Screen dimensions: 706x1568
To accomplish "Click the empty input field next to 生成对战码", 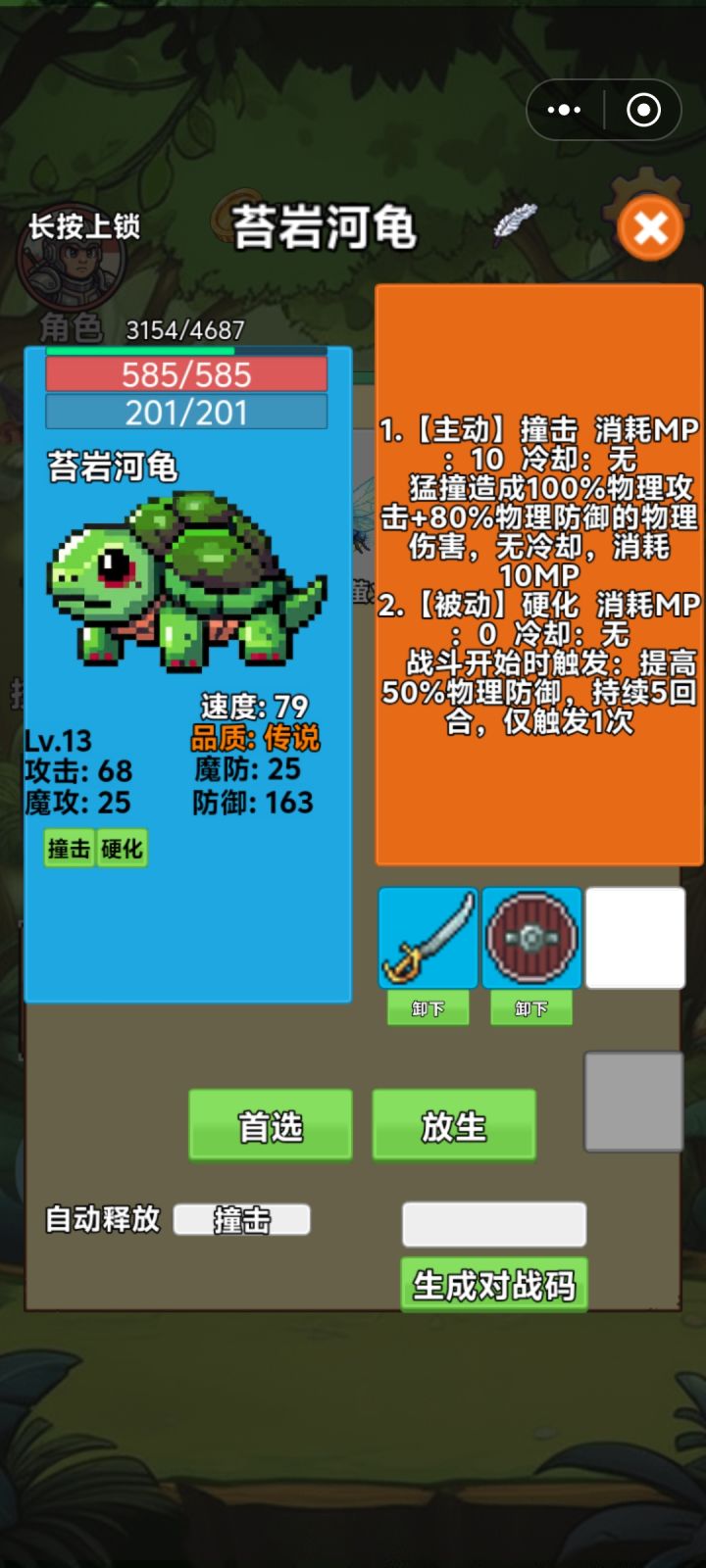I will [493, 1224].
